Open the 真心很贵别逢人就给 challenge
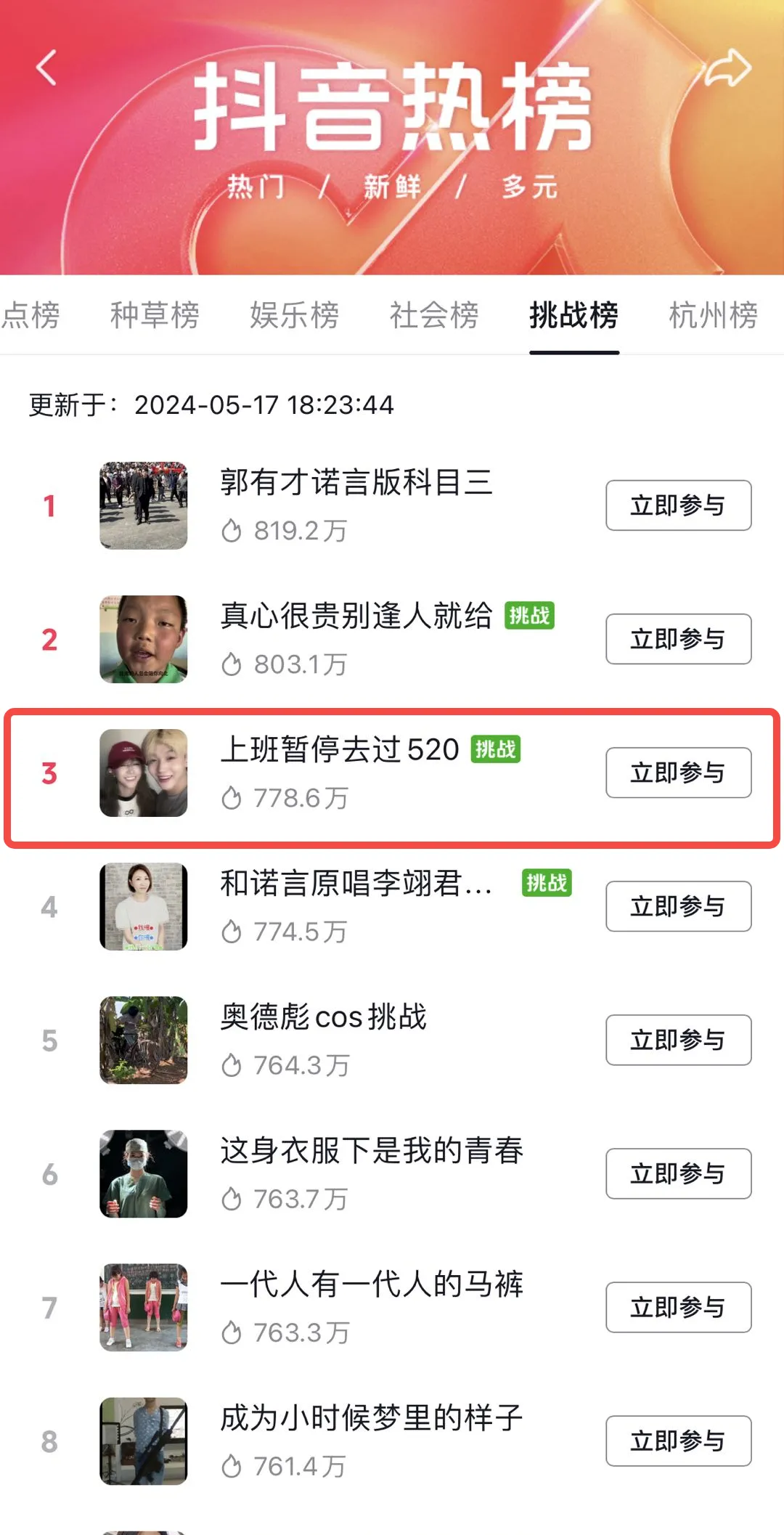Viewport: 784px width, 1535px height. (356, 616)
